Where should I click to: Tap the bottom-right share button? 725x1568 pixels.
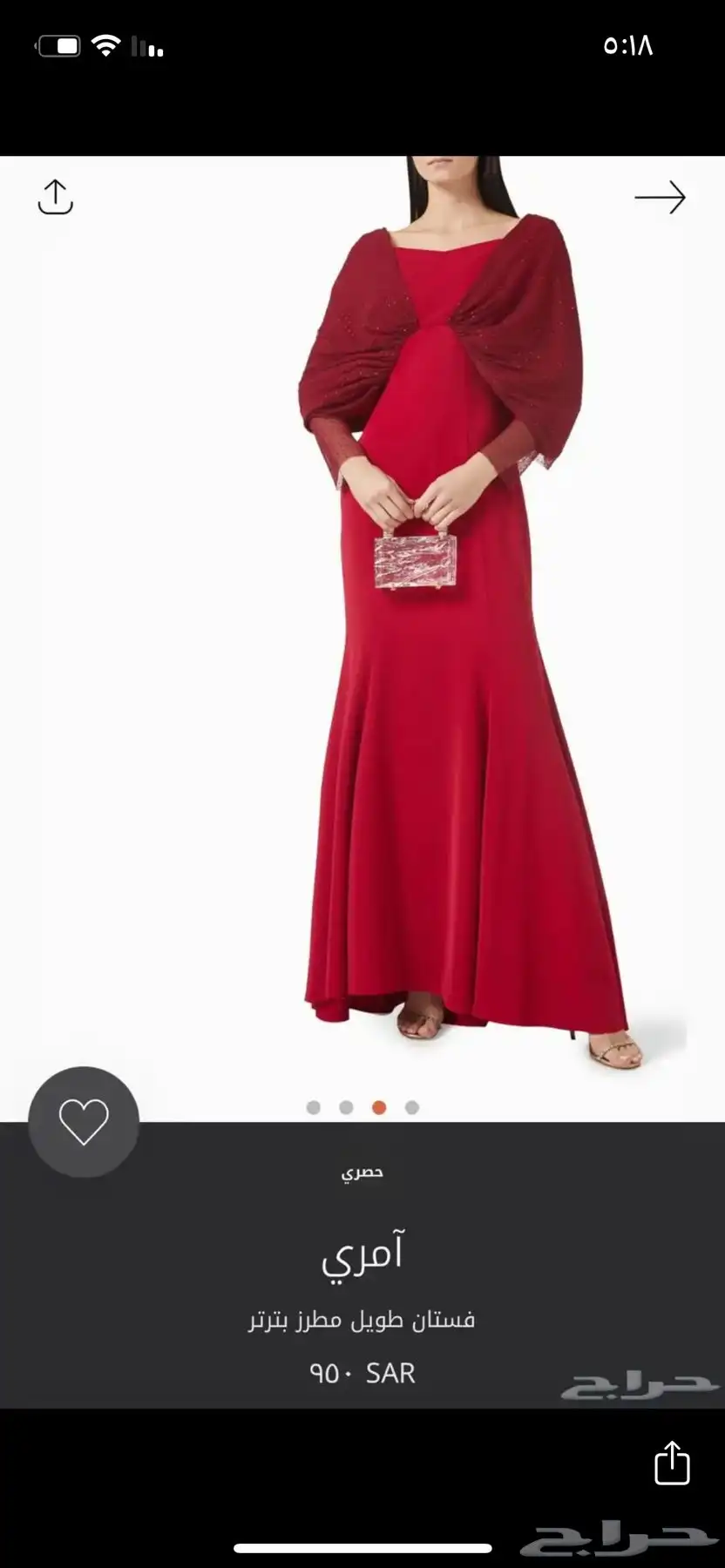click(x=672, y=1462)
